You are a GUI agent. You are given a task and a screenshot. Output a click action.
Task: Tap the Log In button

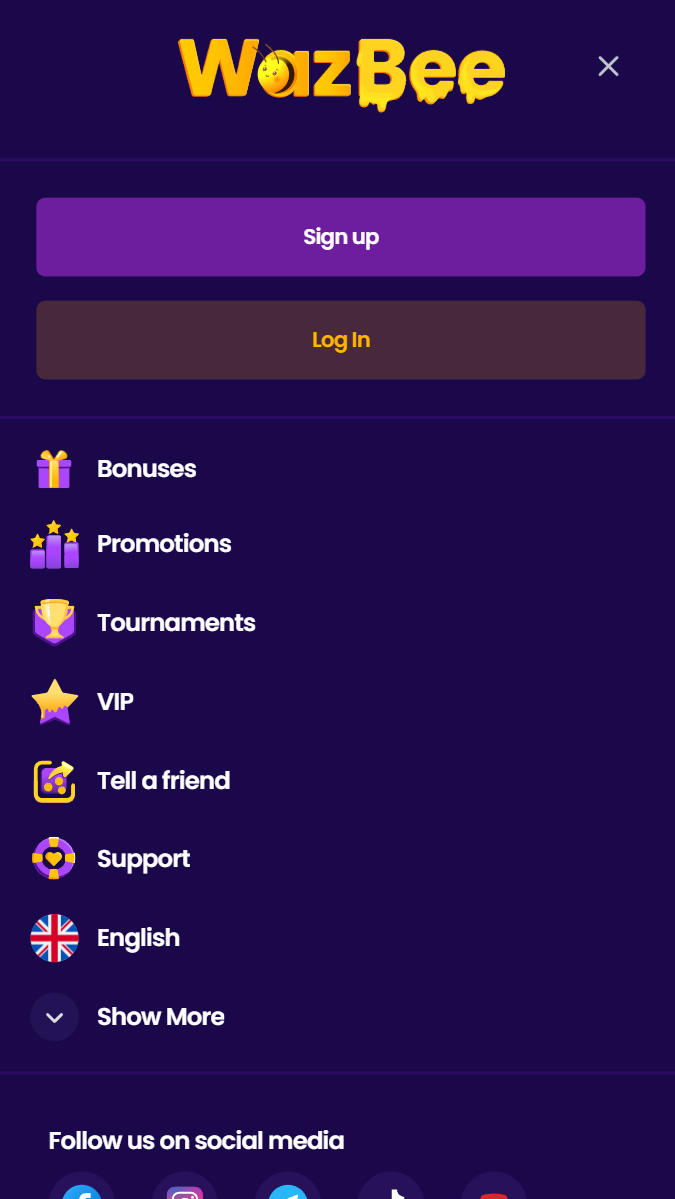click(x=341, y=340)
